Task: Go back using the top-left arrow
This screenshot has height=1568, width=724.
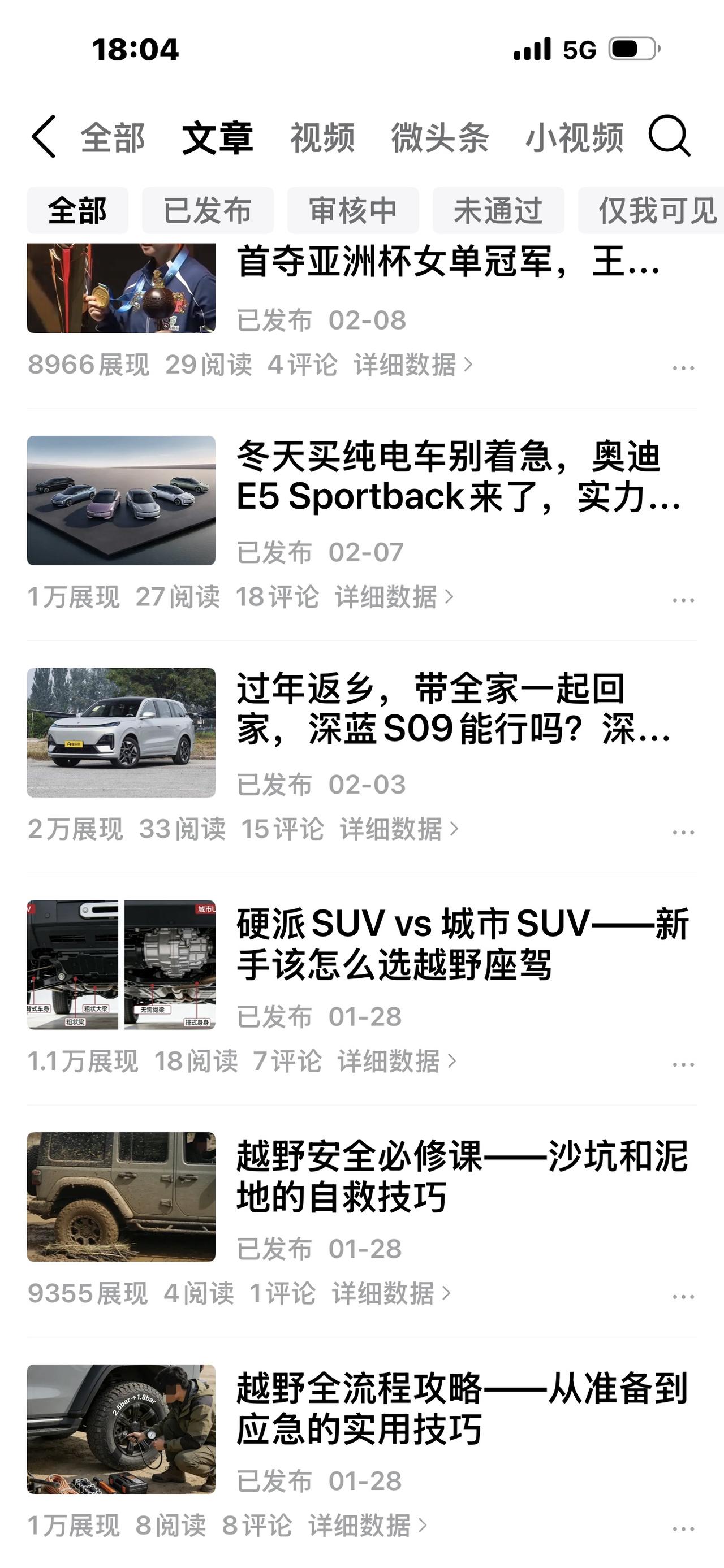Action: [44, 137]
